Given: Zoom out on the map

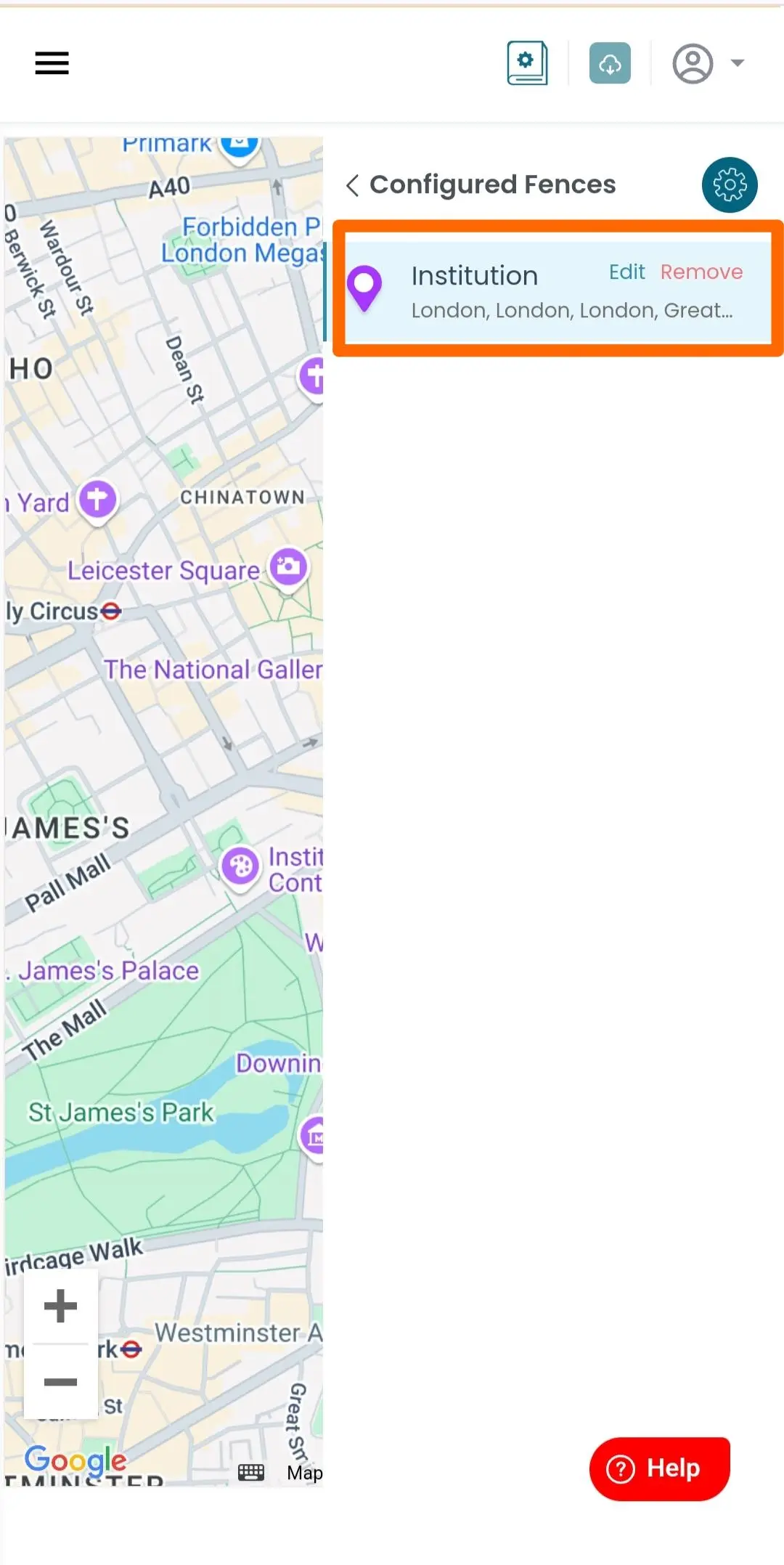Looking at the screenshot, I should point(61,1381).
